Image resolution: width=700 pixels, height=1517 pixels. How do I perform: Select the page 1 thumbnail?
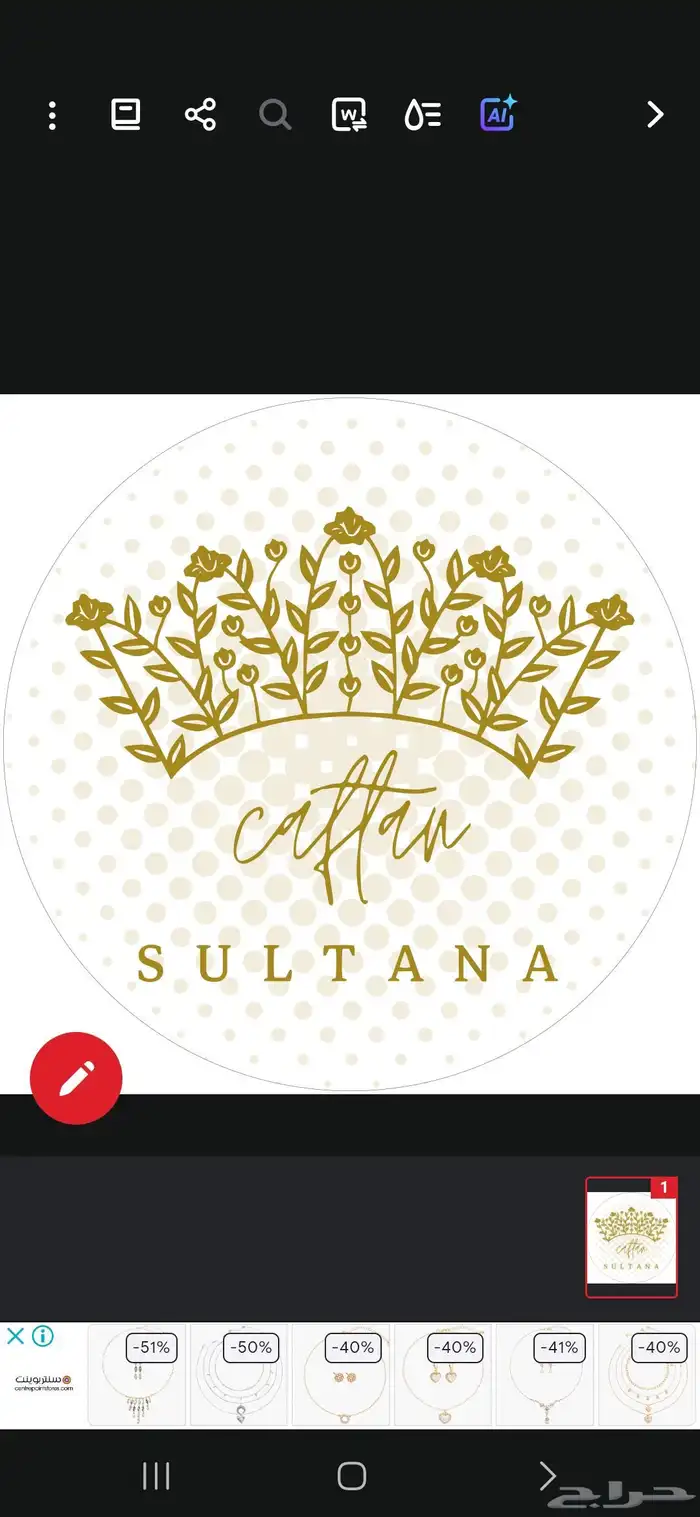pyautogui.click(x=631, y=1237)
